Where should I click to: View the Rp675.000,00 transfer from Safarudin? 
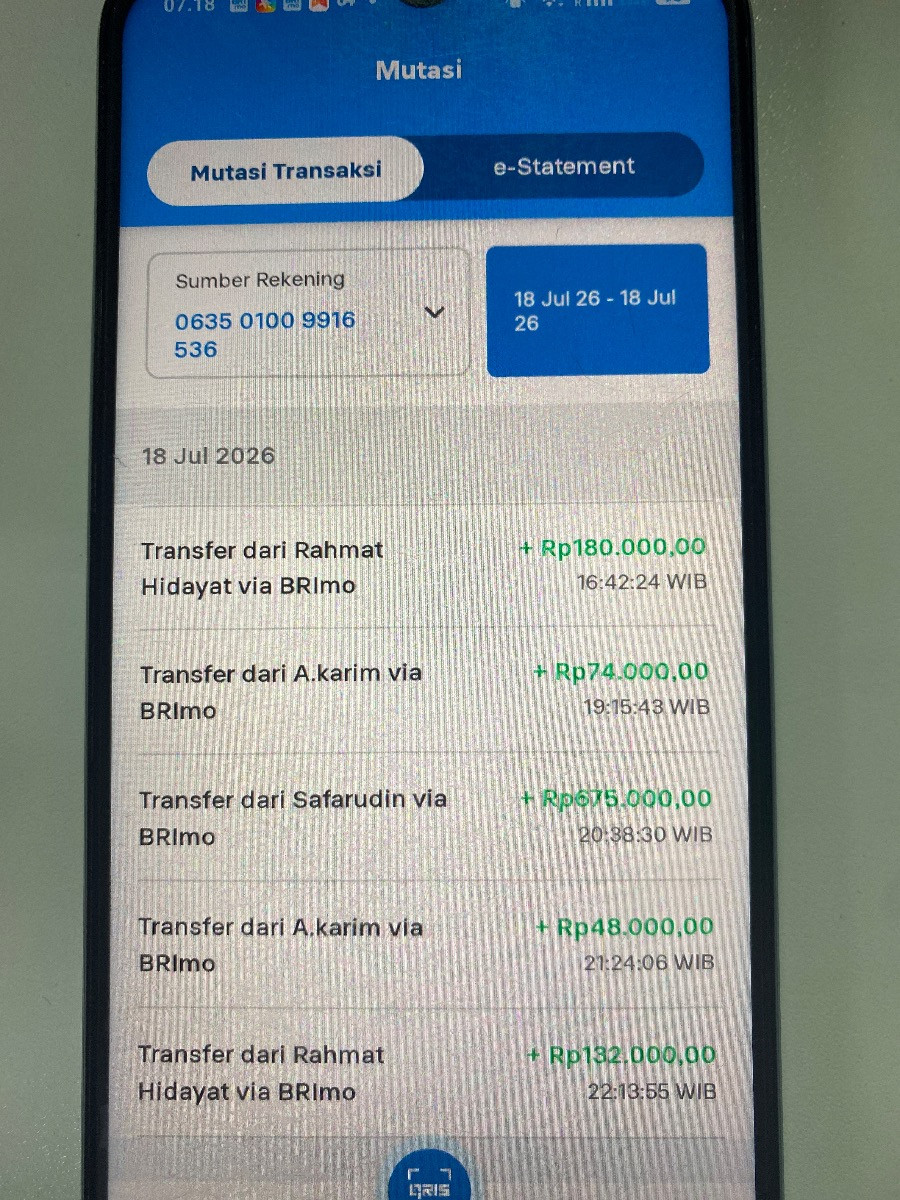[425, 817]
